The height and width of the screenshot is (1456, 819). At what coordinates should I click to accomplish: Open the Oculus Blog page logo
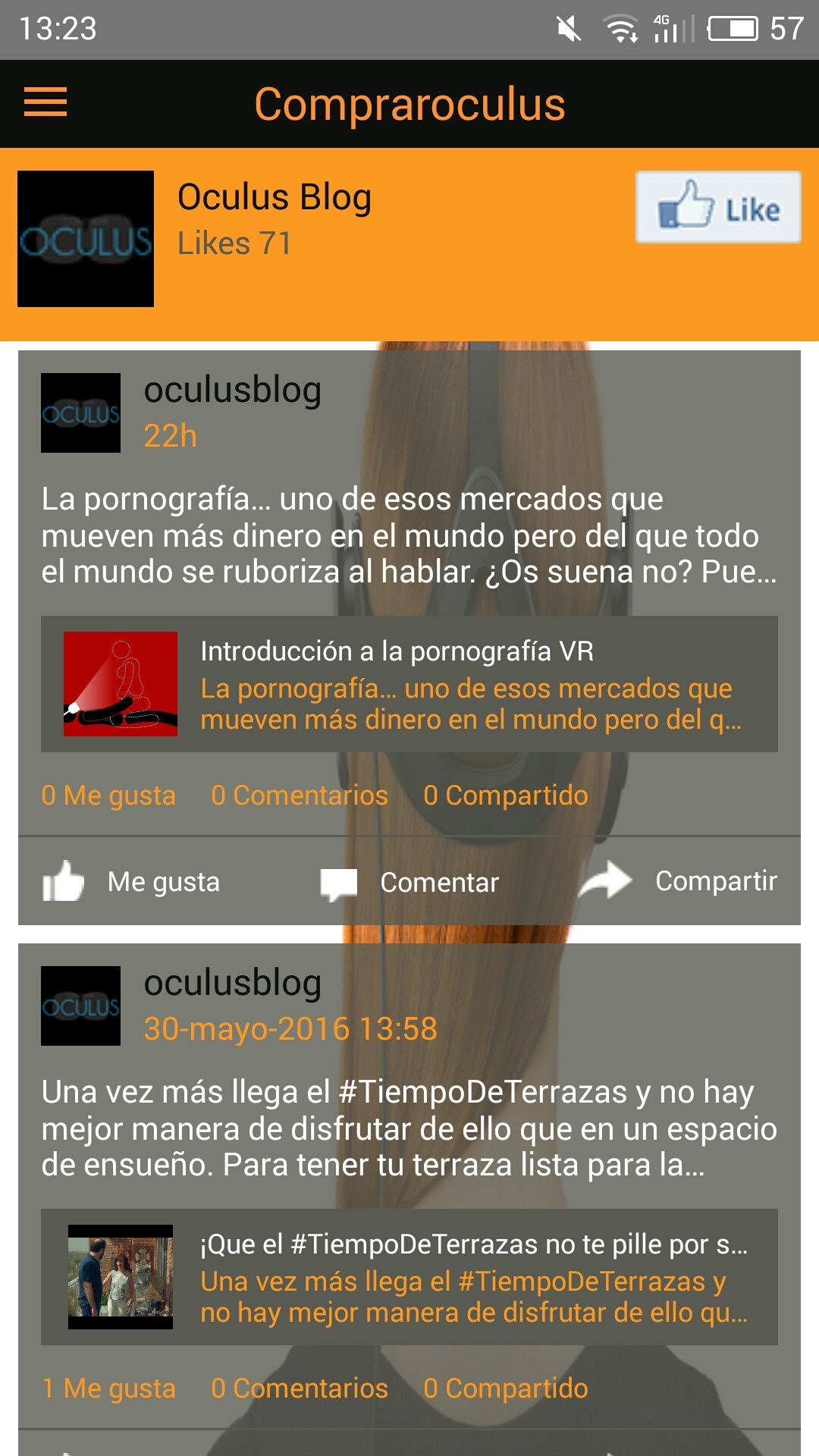click(x=86, y=239)
